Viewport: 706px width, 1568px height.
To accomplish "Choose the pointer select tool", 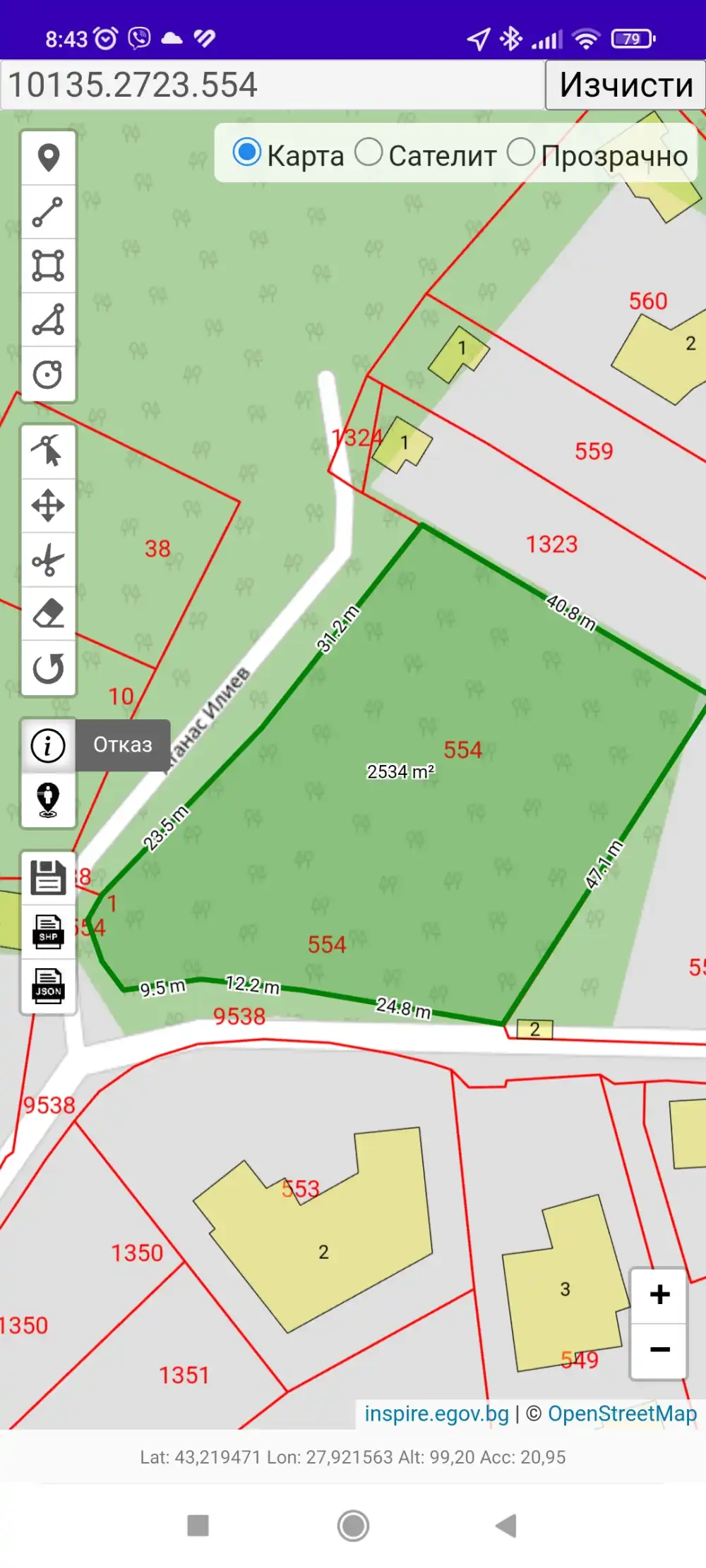I will (48, 452).
